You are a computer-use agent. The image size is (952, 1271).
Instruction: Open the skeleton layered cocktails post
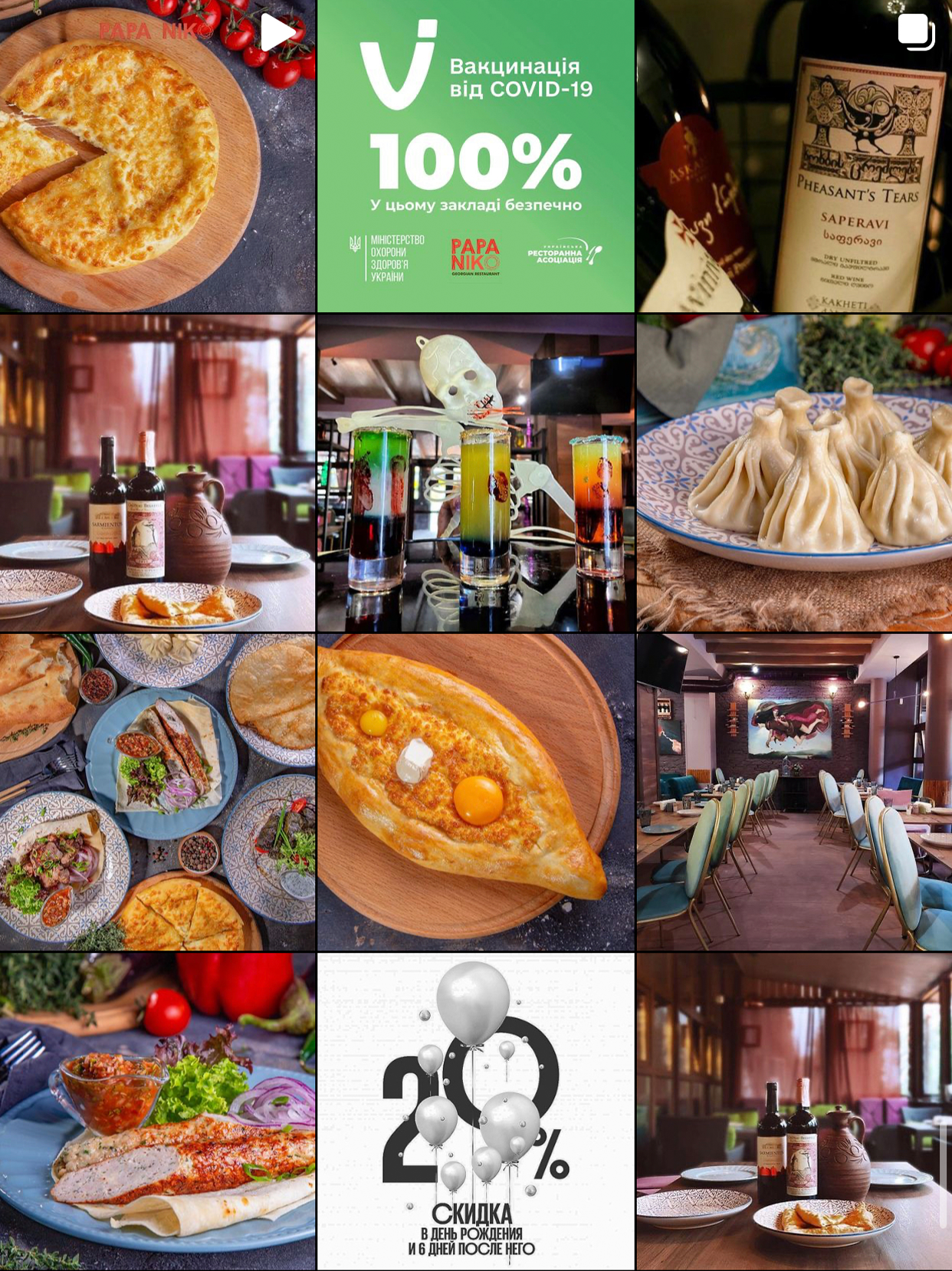pyautogui.click(x=475, y=473)
